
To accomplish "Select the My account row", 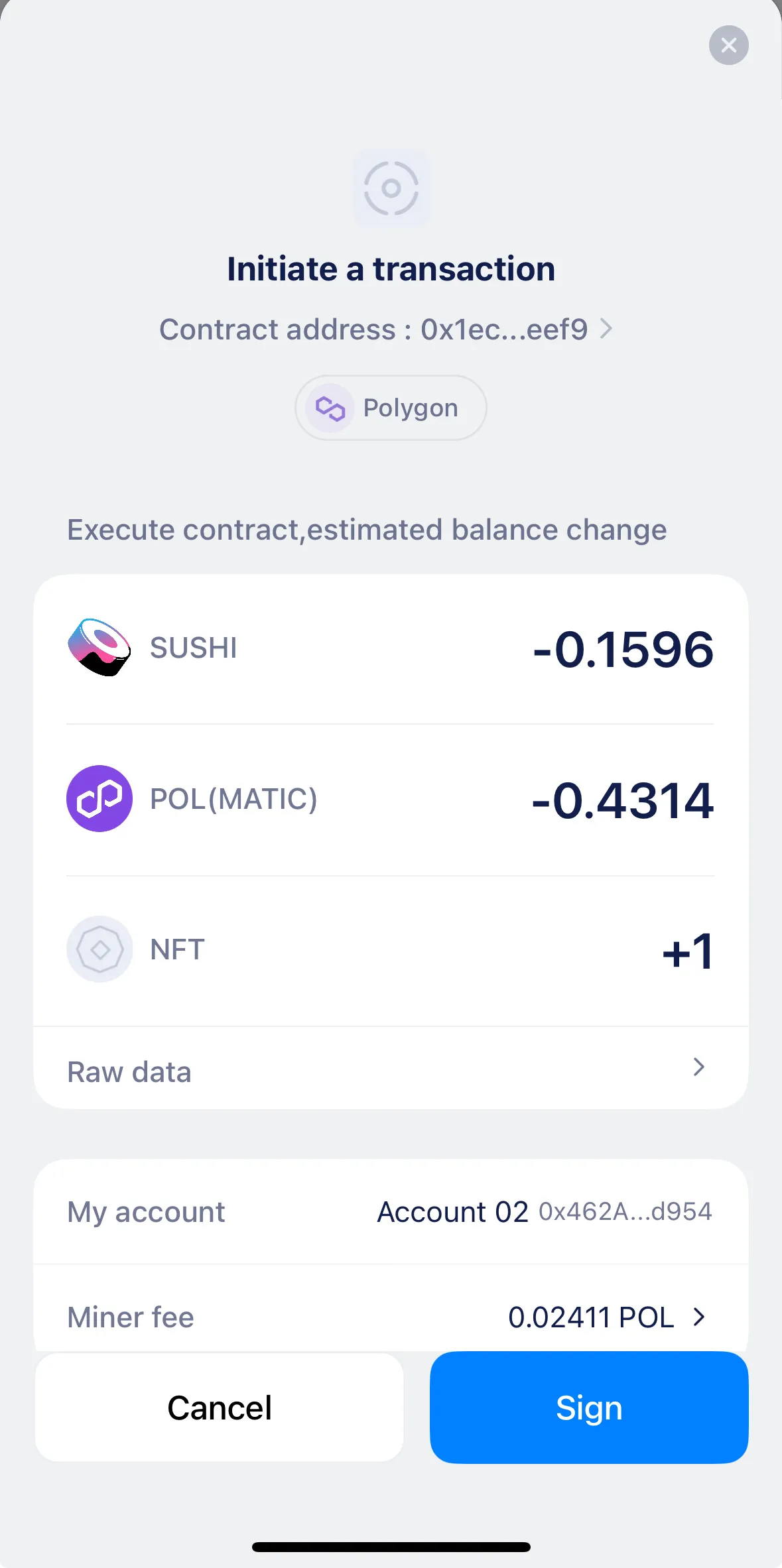I will [391, 1211].
